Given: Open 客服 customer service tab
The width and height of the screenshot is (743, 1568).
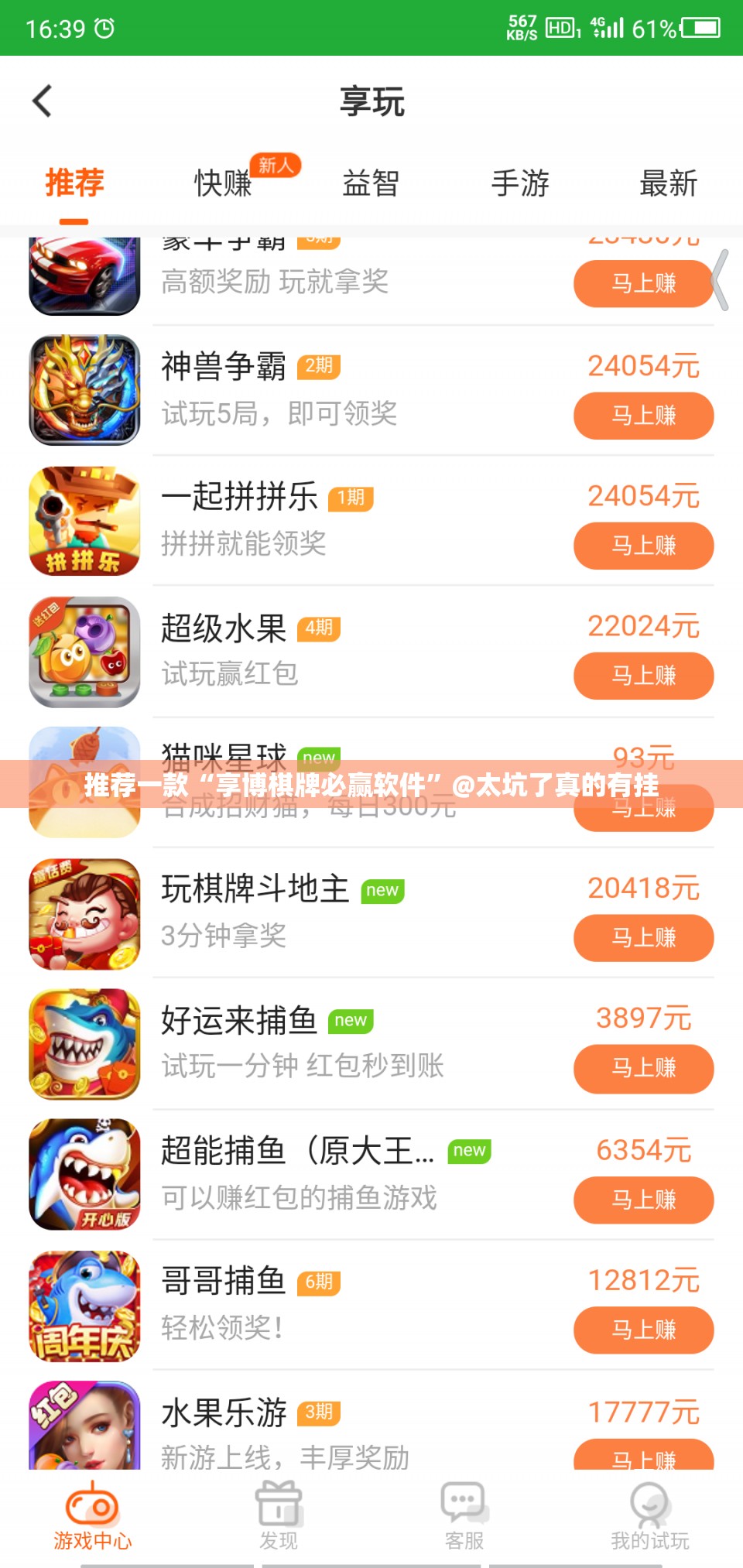Looking at the screenshot, I should [464, 1515].
